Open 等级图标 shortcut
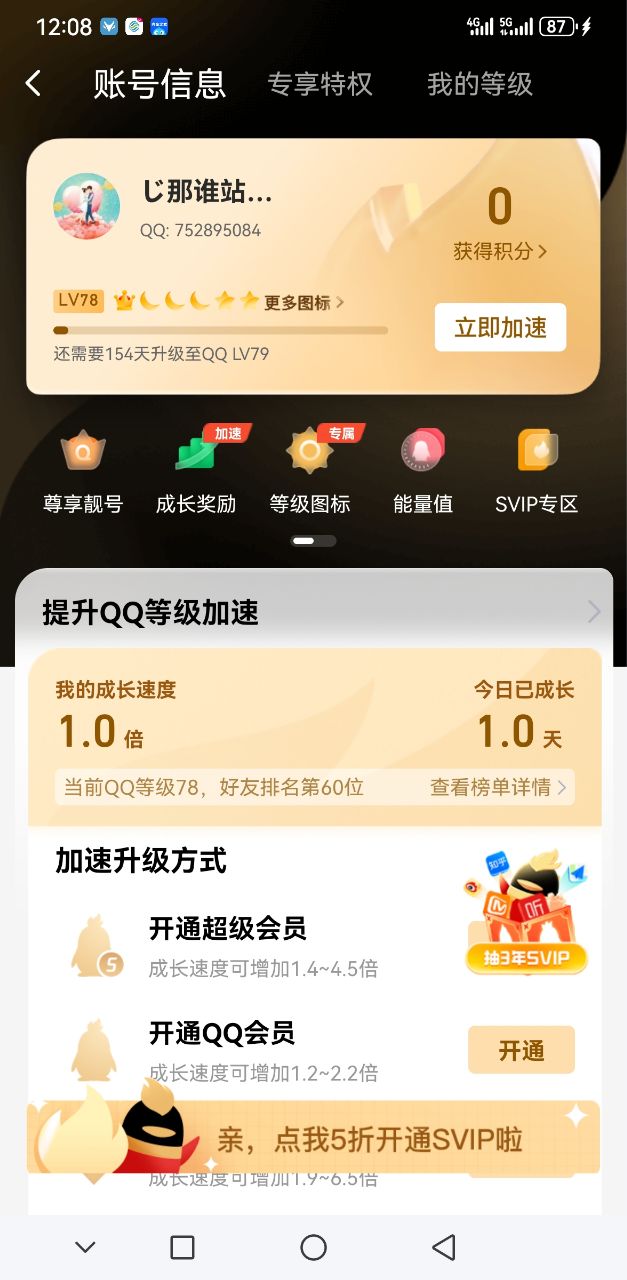This screenshot has width=627, height=1280. pos(310,472)
